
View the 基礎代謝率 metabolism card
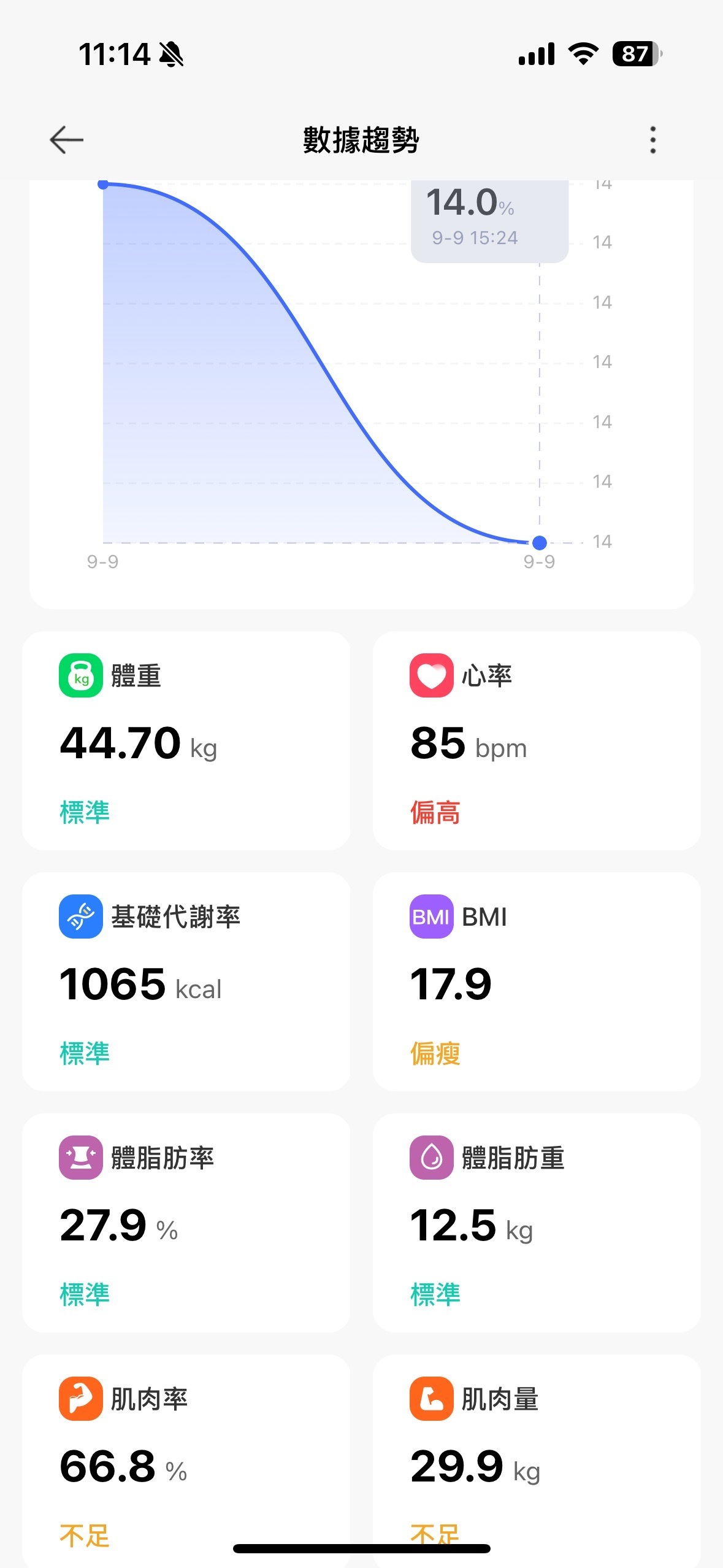pyautogui.click(x=186, y=981)
